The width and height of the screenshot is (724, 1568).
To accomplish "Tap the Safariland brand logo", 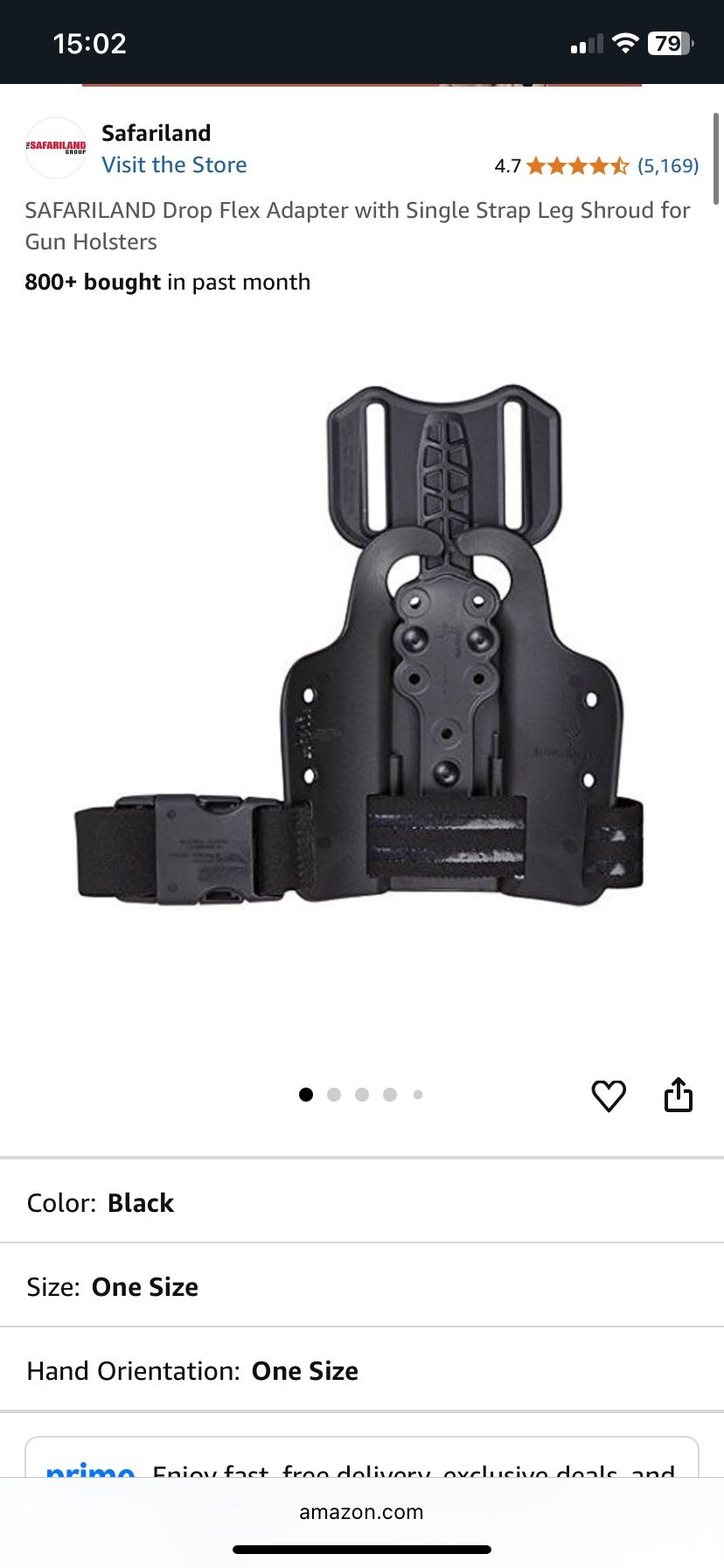I will click(x=55, y=147).
